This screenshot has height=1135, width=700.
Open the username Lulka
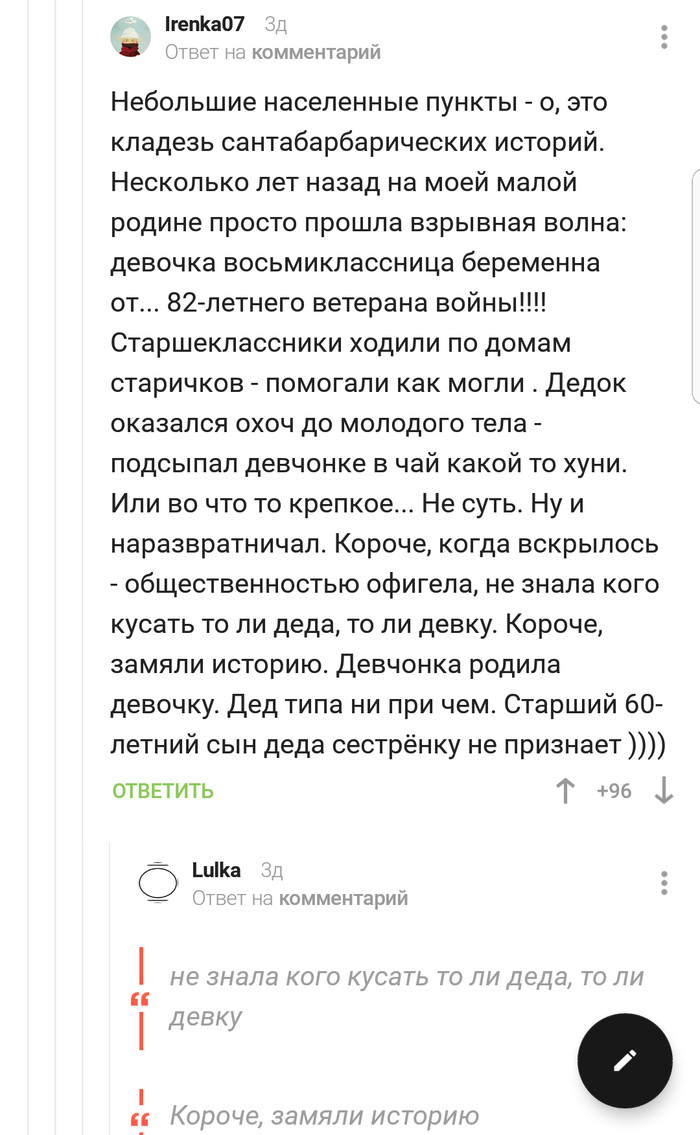216,870
